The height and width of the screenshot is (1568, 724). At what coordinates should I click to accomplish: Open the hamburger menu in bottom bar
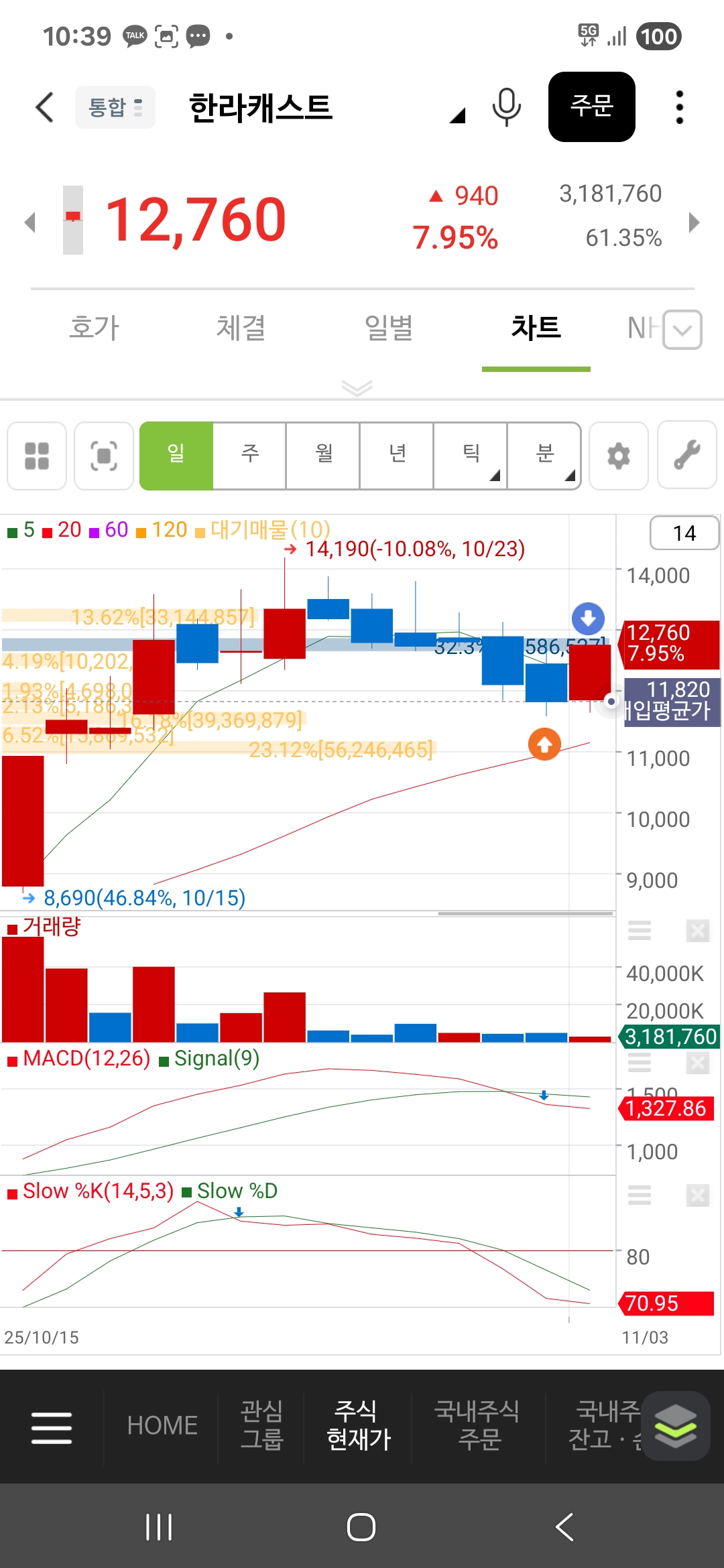[x=52, y=1427]
